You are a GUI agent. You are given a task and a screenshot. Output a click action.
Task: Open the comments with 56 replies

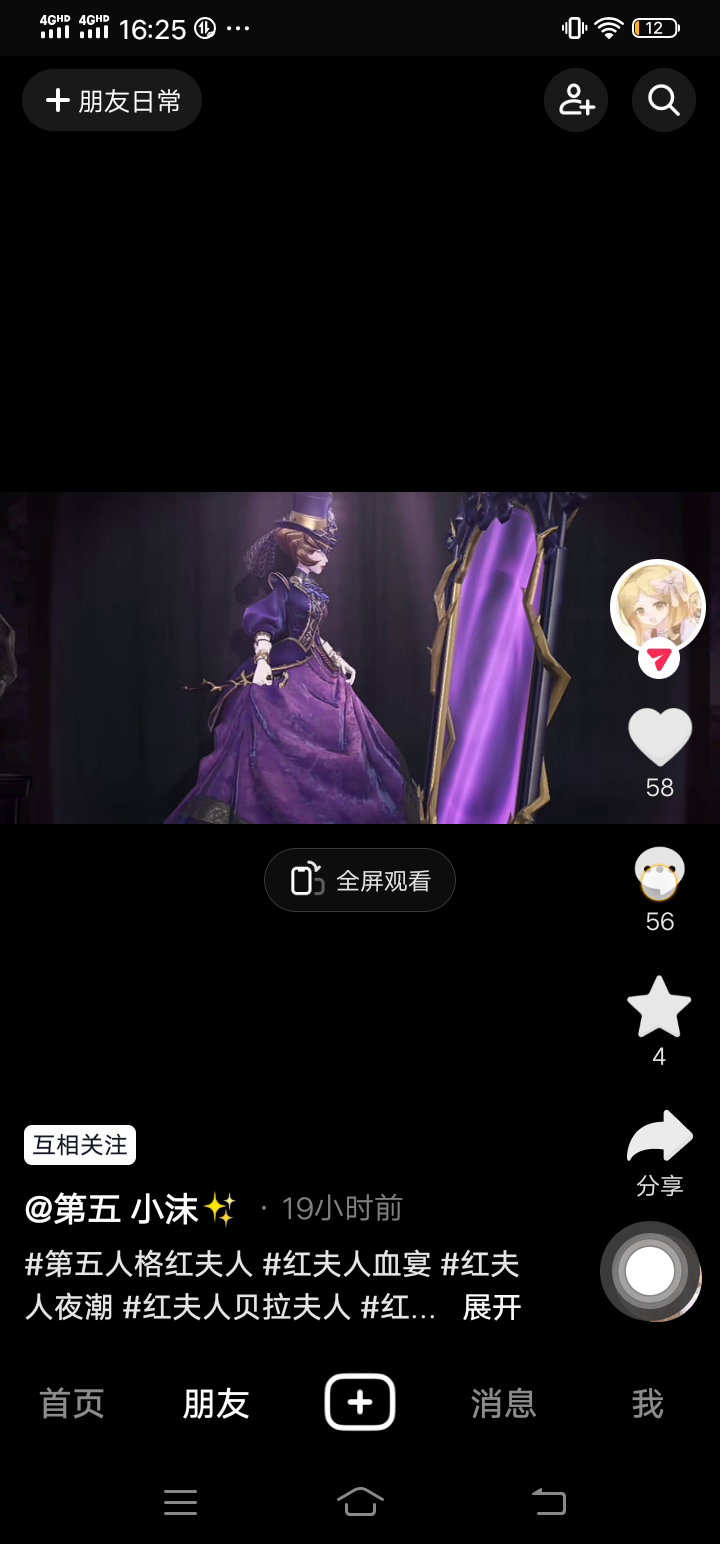pyautogui.click(x=659, y=874)
